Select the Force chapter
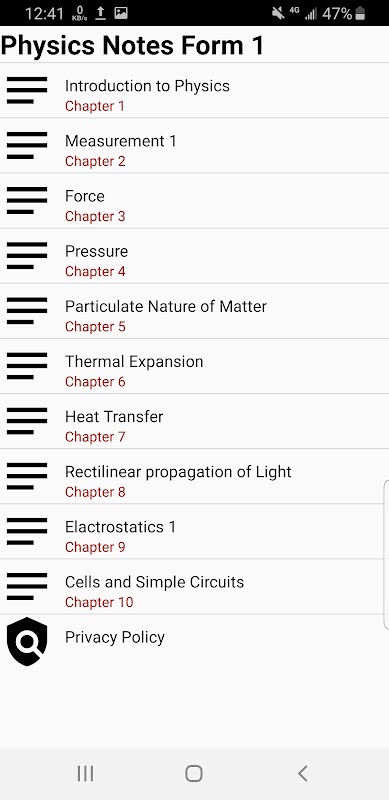Image resolution: width=389 pixels, height=800 pixels. pos(194,201)
